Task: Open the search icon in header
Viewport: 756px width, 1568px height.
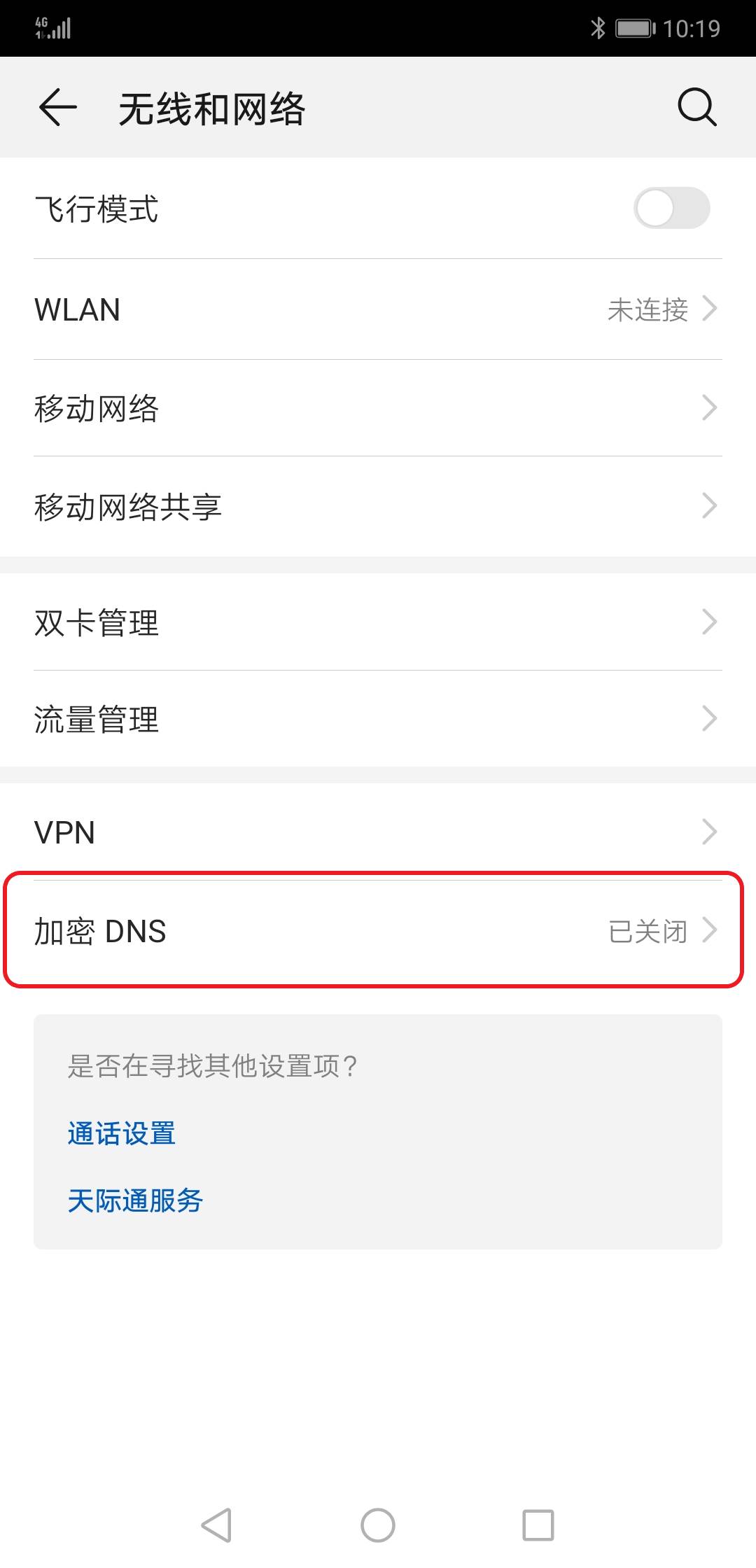Action: tap(696, 108)
